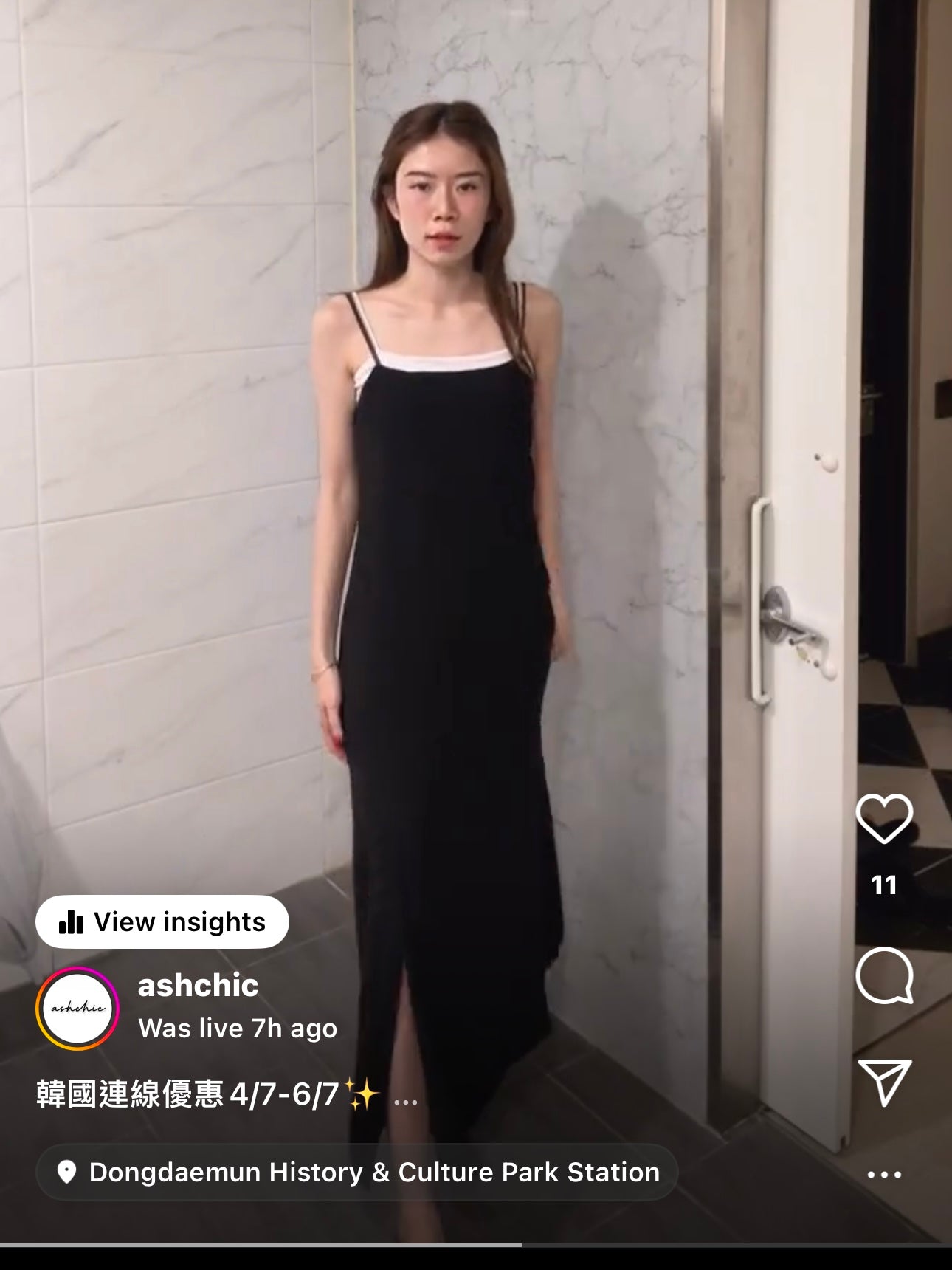Image resolution: width=952 pixels, height=1270 pixels.
Task: Expand the caption with the ellipsis
Action: [405, 1102]
